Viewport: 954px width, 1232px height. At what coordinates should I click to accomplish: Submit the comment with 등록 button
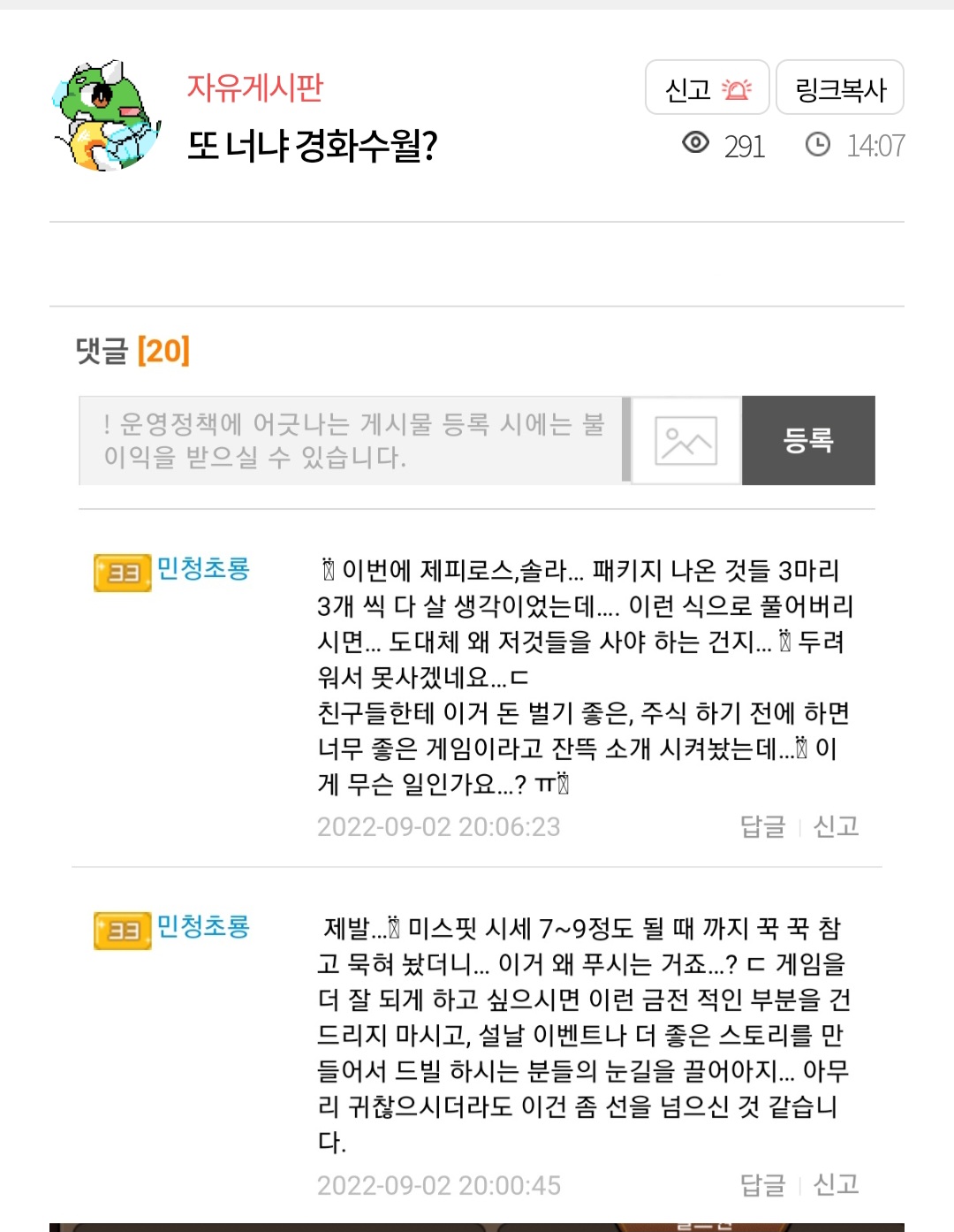[x=808, y=440]
